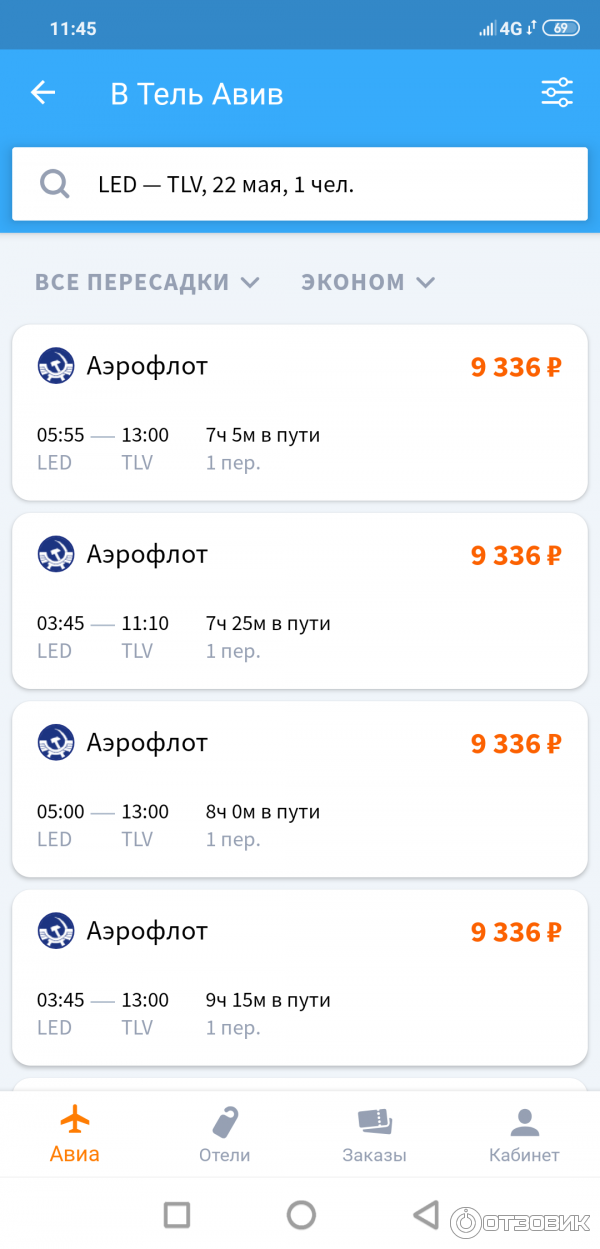The height and width of the screenshot is (1249, 600).
Task: Open the filter settings icon
Action: click(x=557, y=93)
